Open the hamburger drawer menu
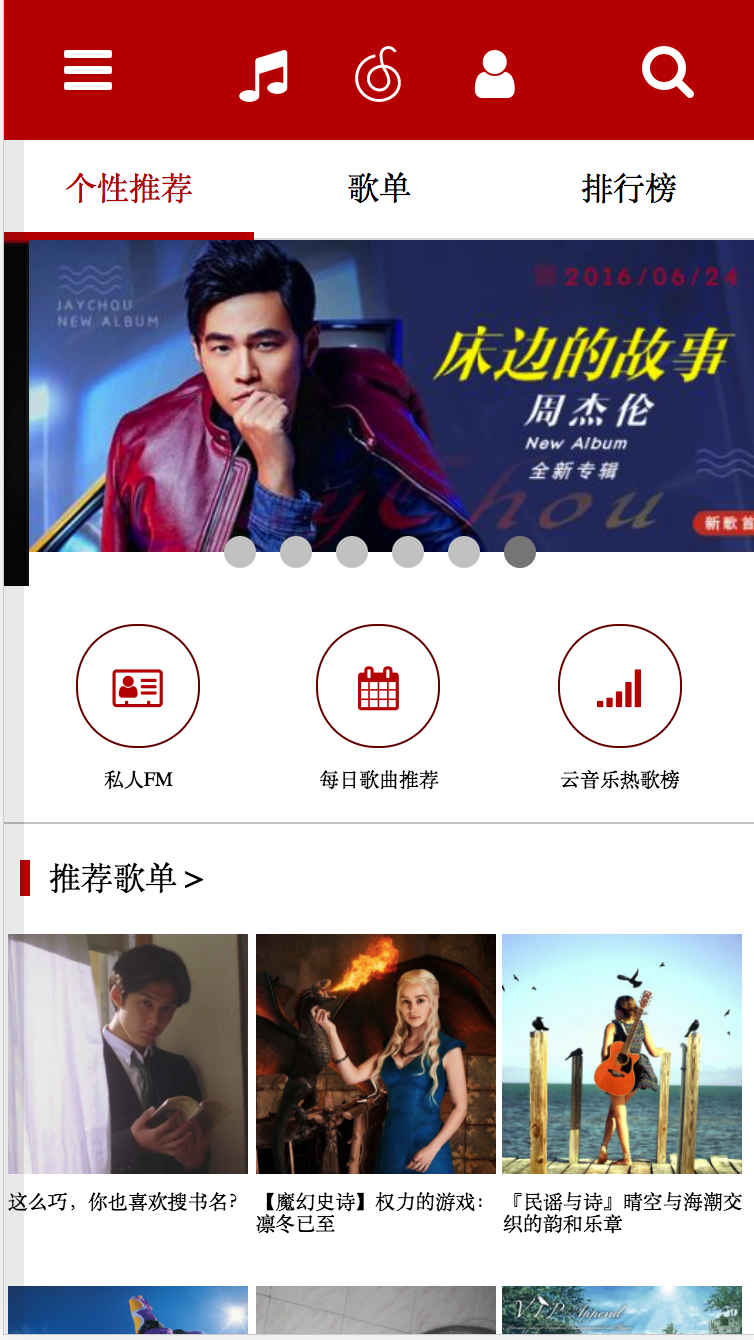The height and width of the screenshot is (1340, 754). coord(88,70)
